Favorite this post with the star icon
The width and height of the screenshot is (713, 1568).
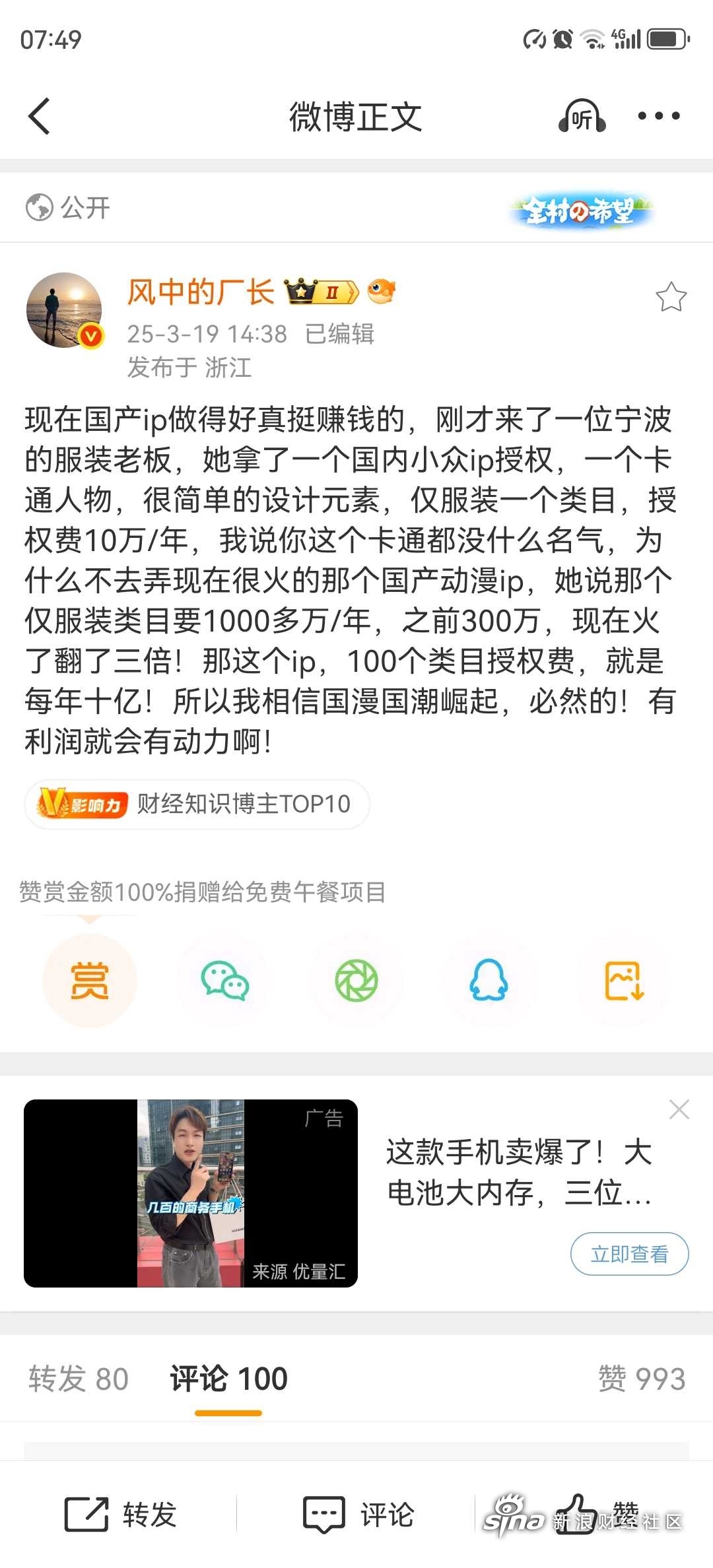pos(671,297)
